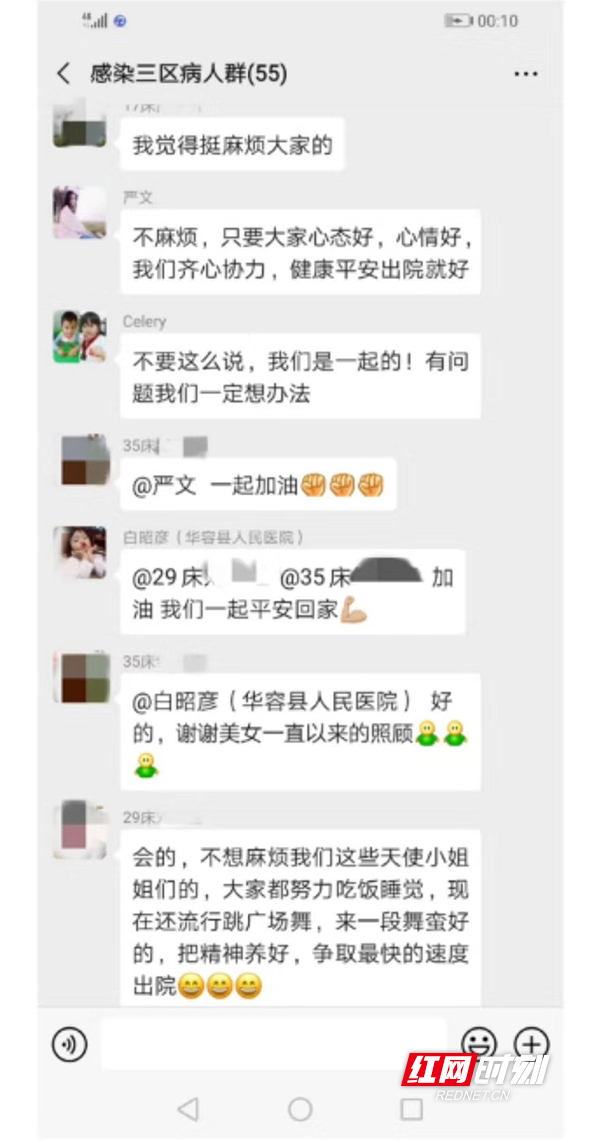Tap the message text field
The height and width of the screenshot is (1143, 600).
click(x=273, y=1045)
